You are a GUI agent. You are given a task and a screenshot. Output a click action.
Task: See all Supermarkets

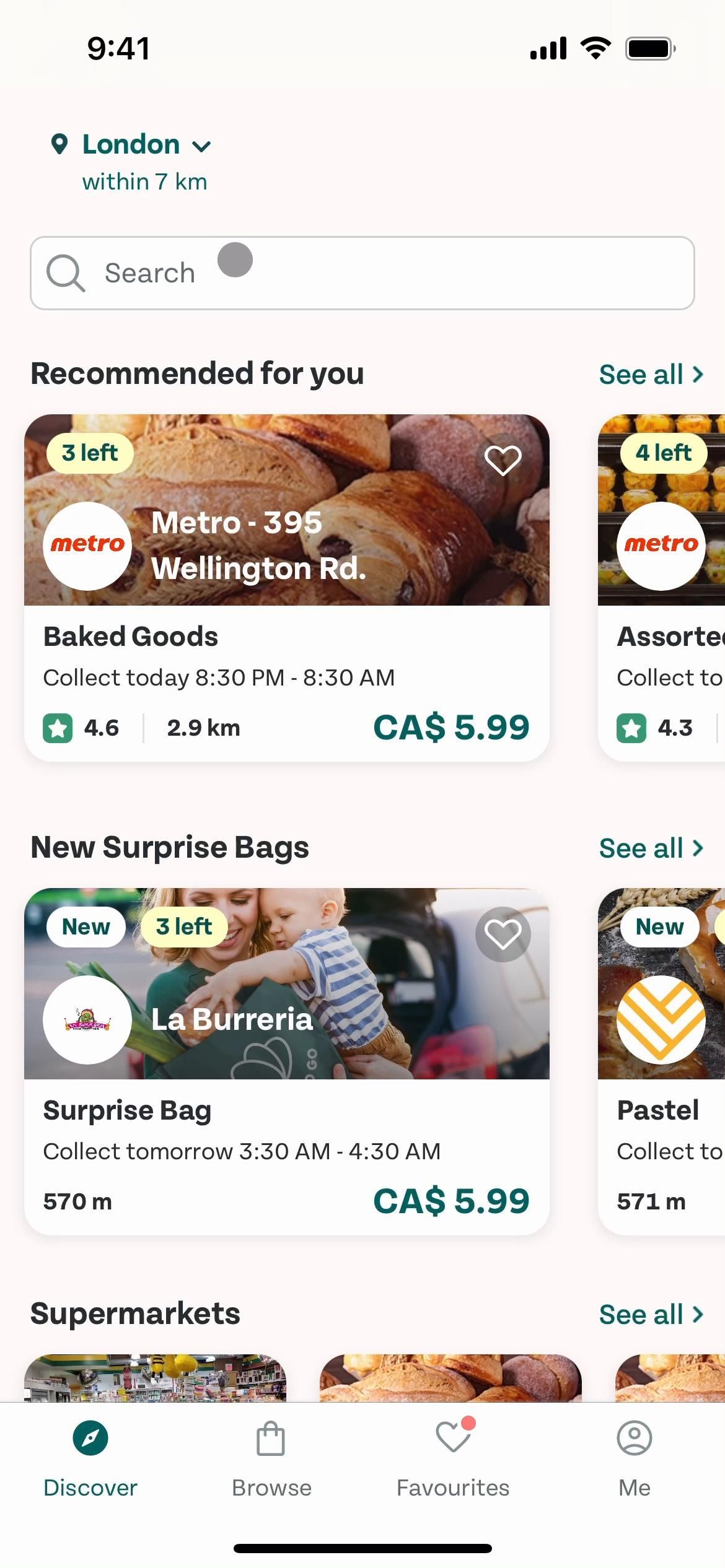651,1315
